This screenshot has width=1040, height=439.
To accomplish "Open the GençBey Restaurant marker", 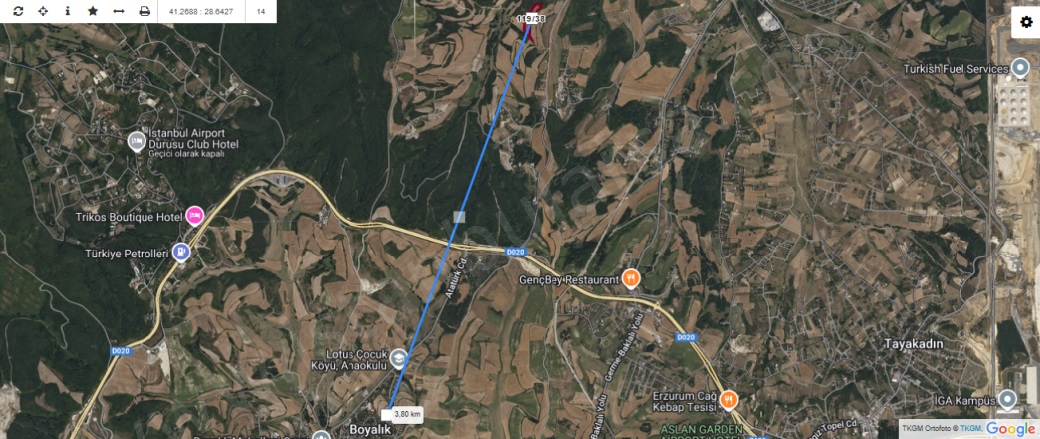I will [x=631, y=279].
